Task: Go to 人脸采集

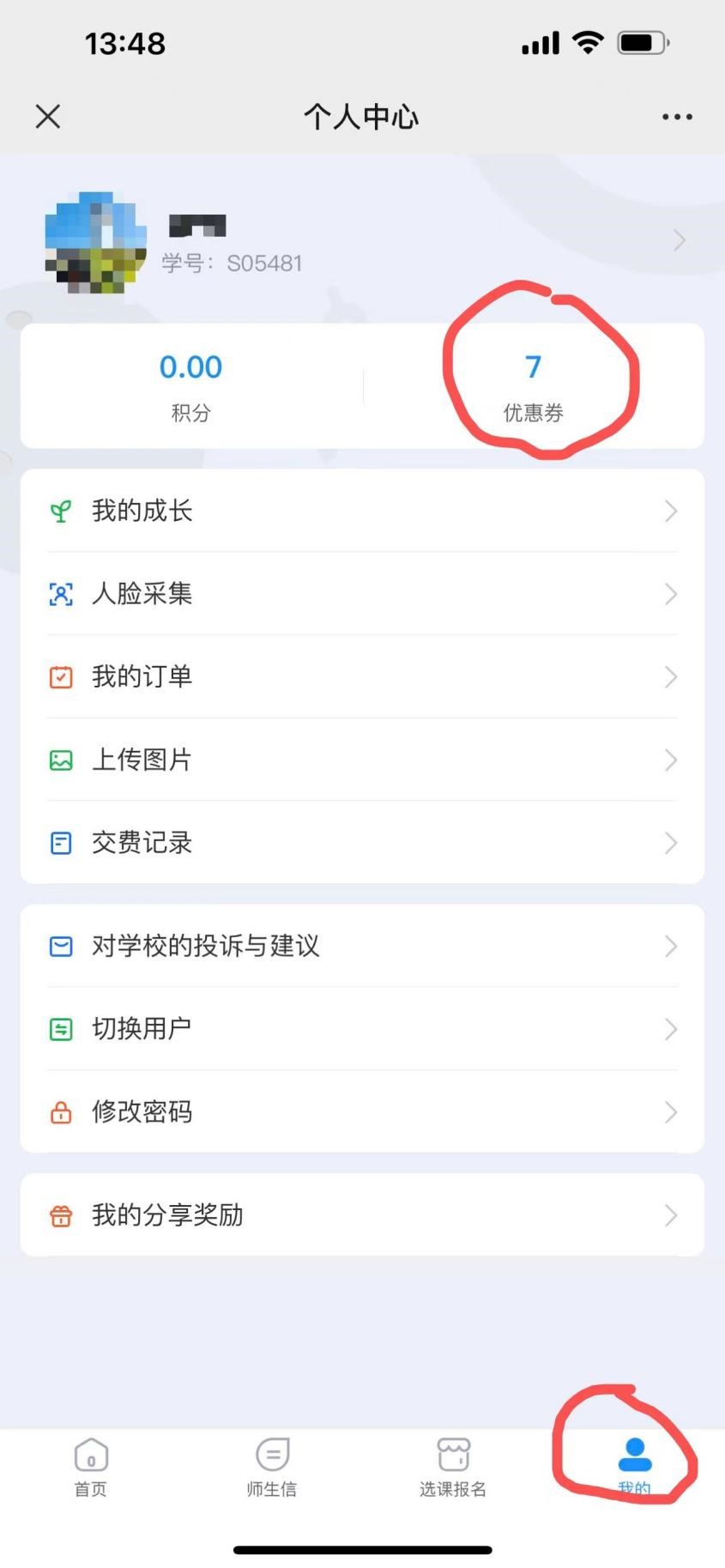Action: (362, 594)
